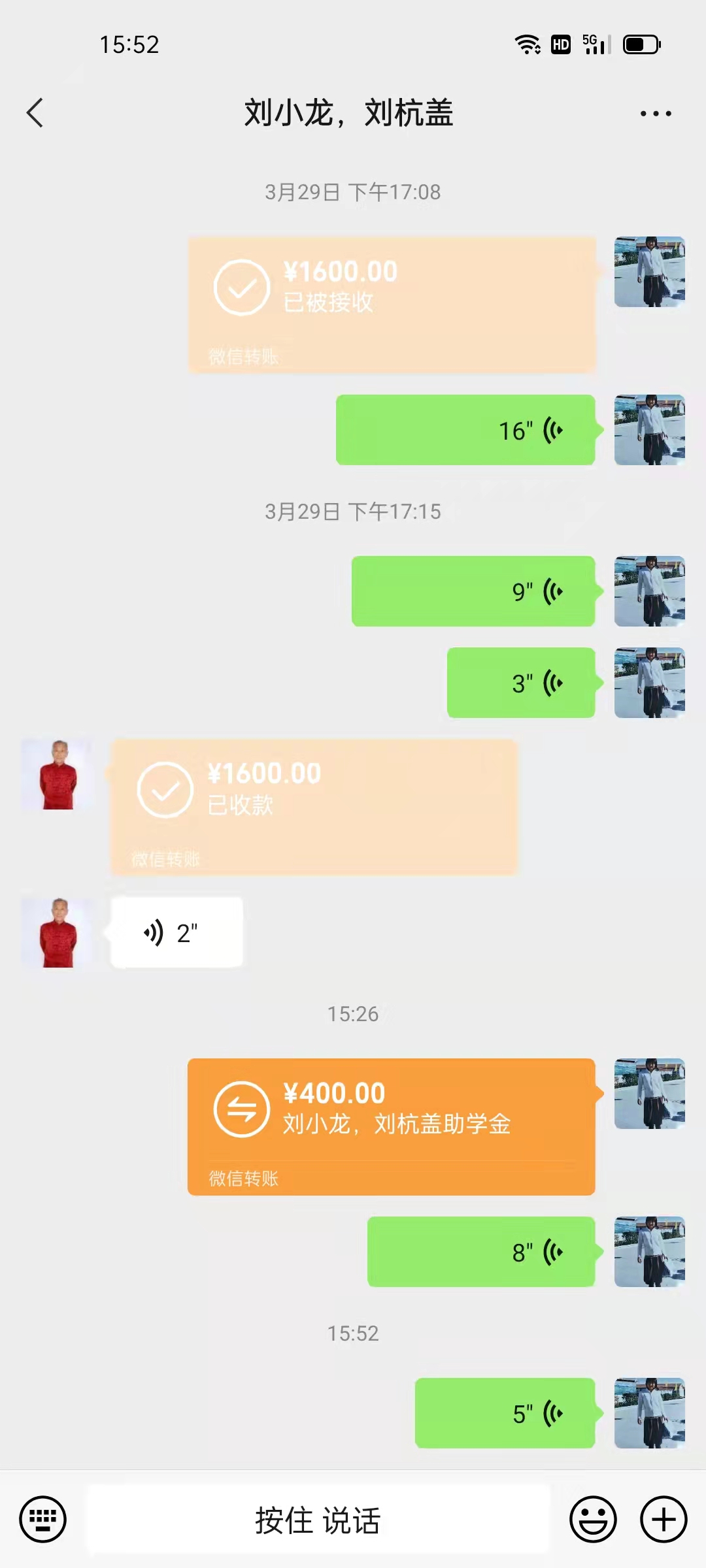This screenshot has width=706, height=1568.
Task: Play the 16" voice message
Action: (464, 429)
